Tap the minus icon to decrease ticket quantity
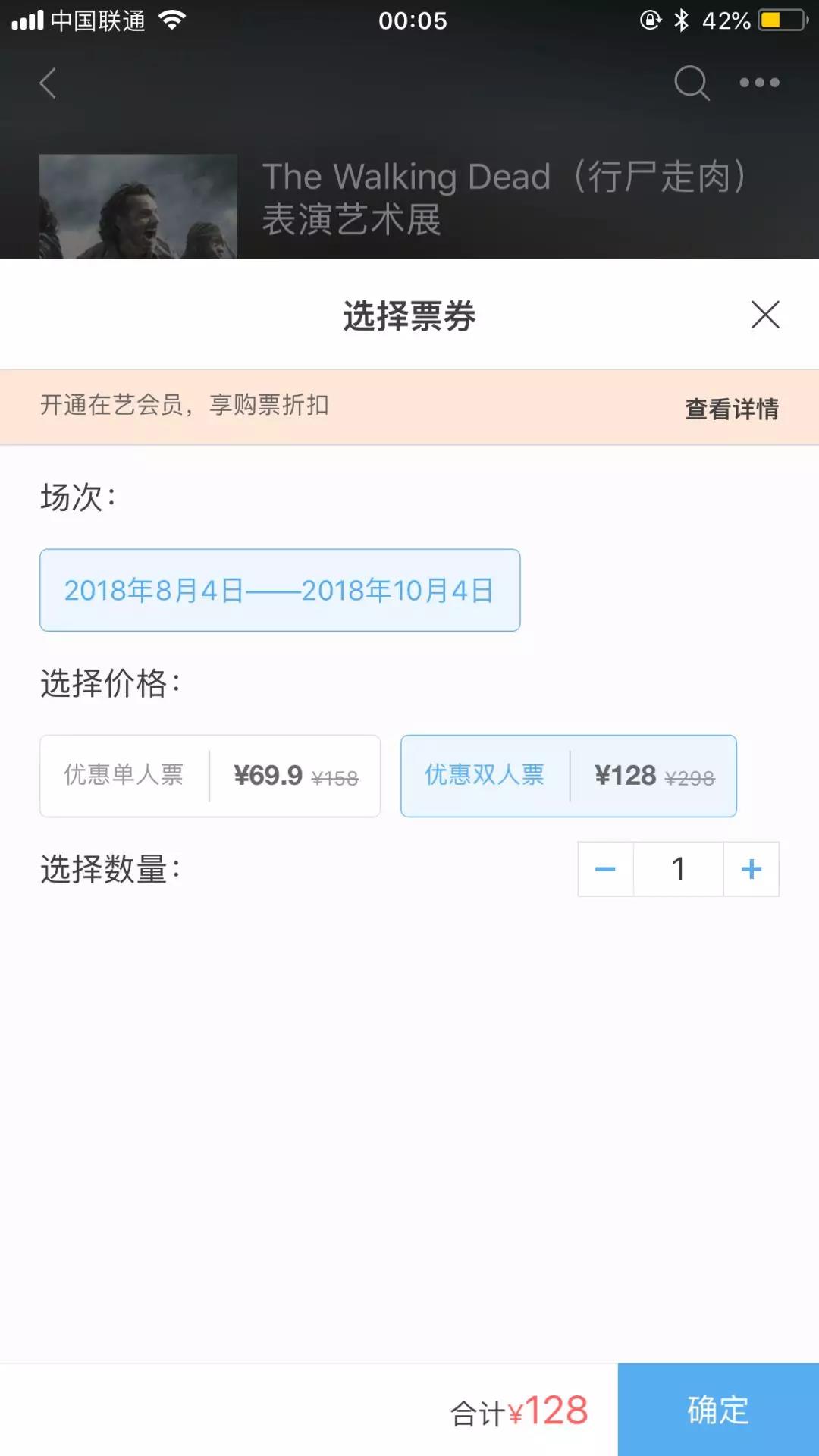 click(604, 869)
